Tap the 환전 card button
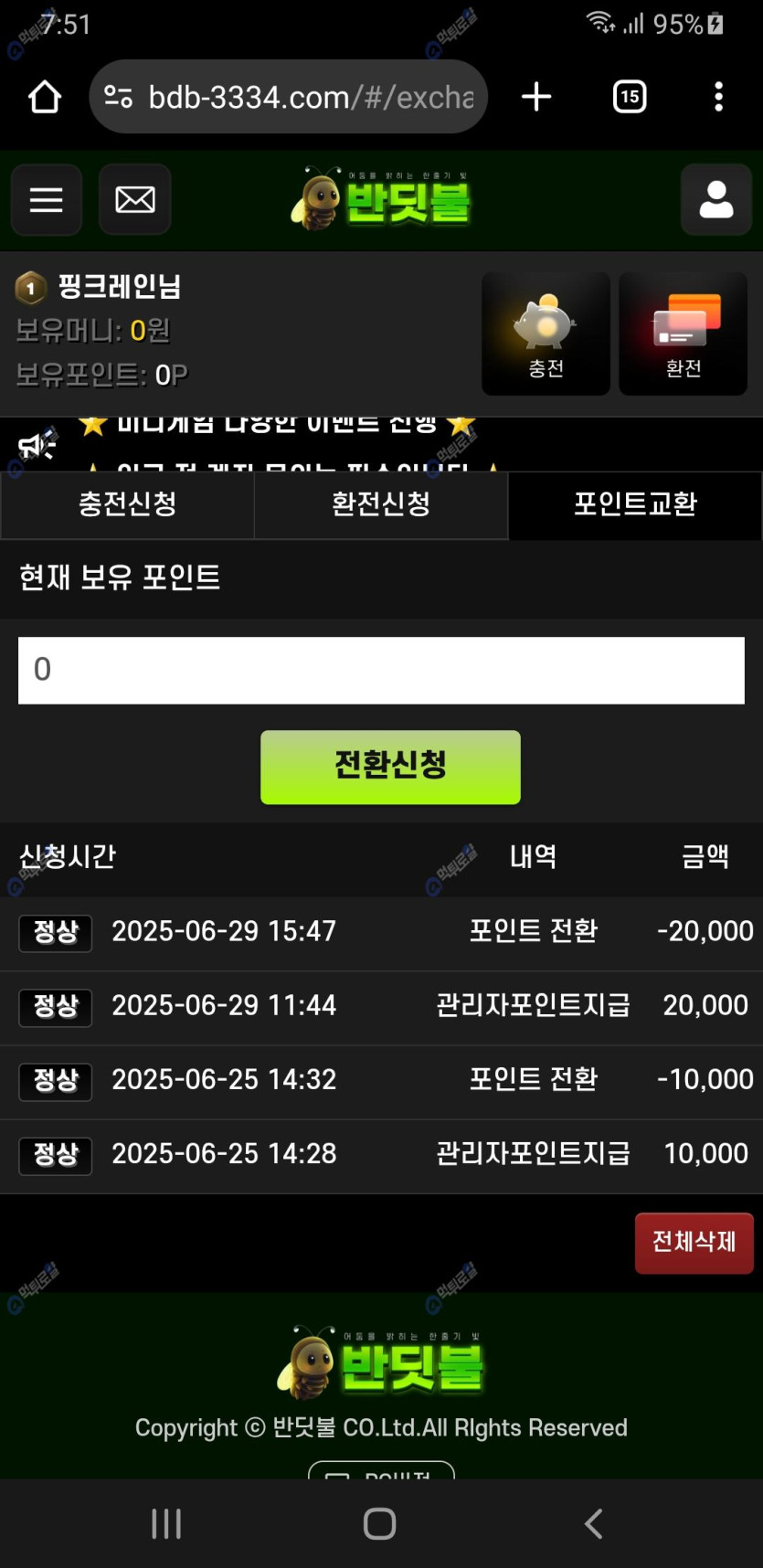This screenshot has height=1568, width=763. (683, 334)
